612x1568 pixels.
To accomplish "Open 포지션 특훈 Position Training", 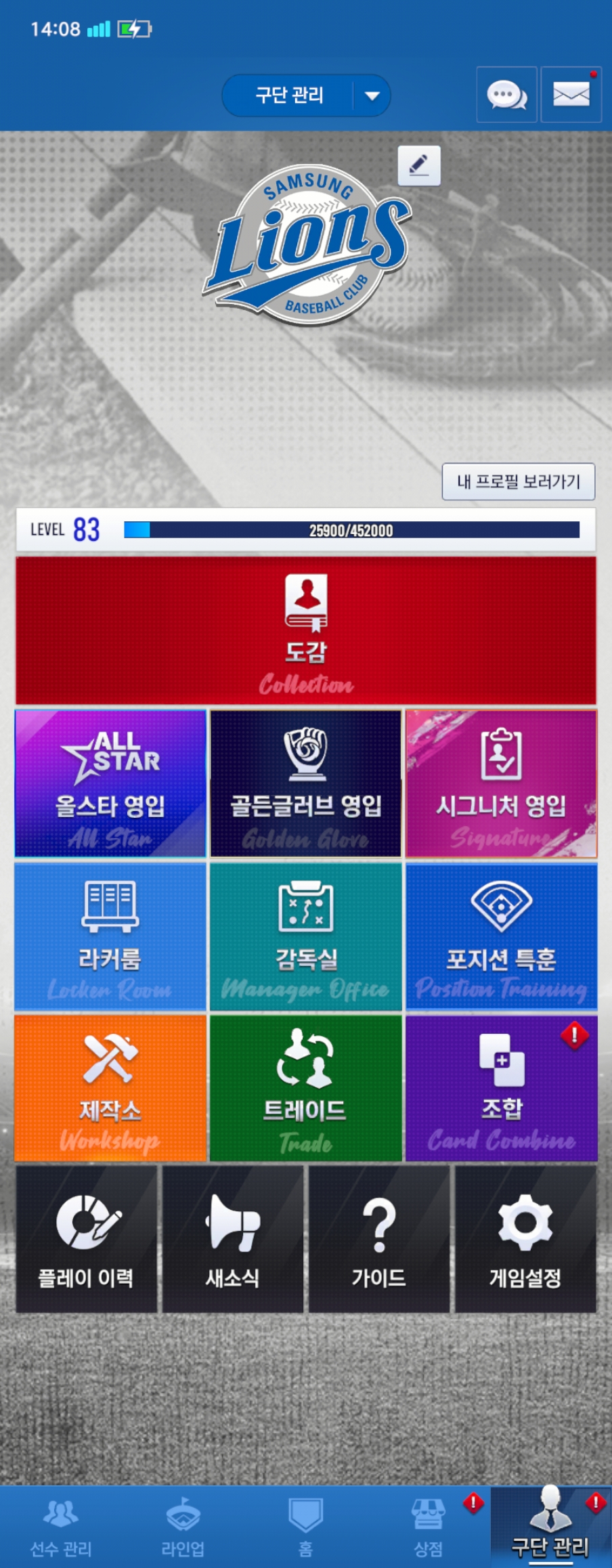I will tap(501, 936).
